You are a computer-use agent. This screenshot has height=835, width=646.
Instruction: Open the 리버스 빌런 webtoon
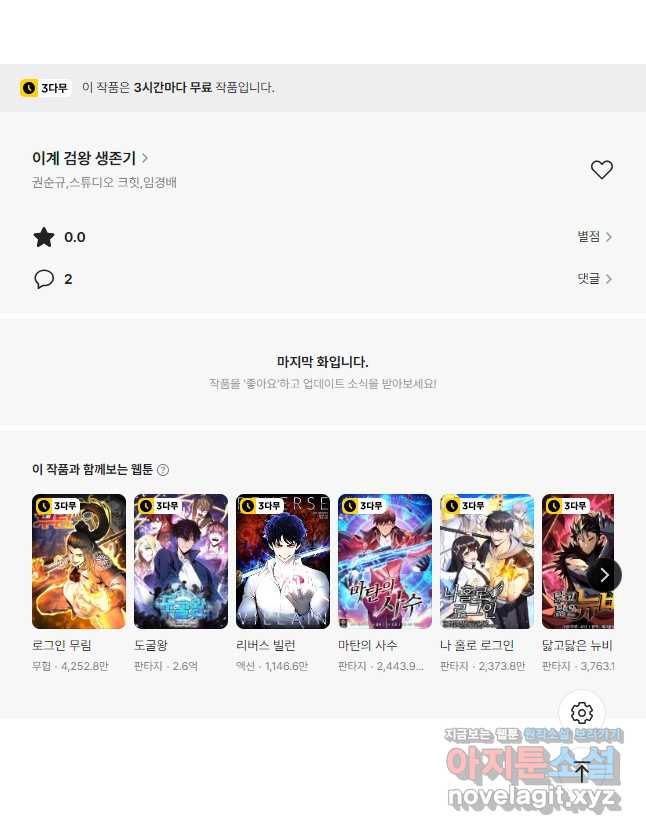[x=283, y=561]
